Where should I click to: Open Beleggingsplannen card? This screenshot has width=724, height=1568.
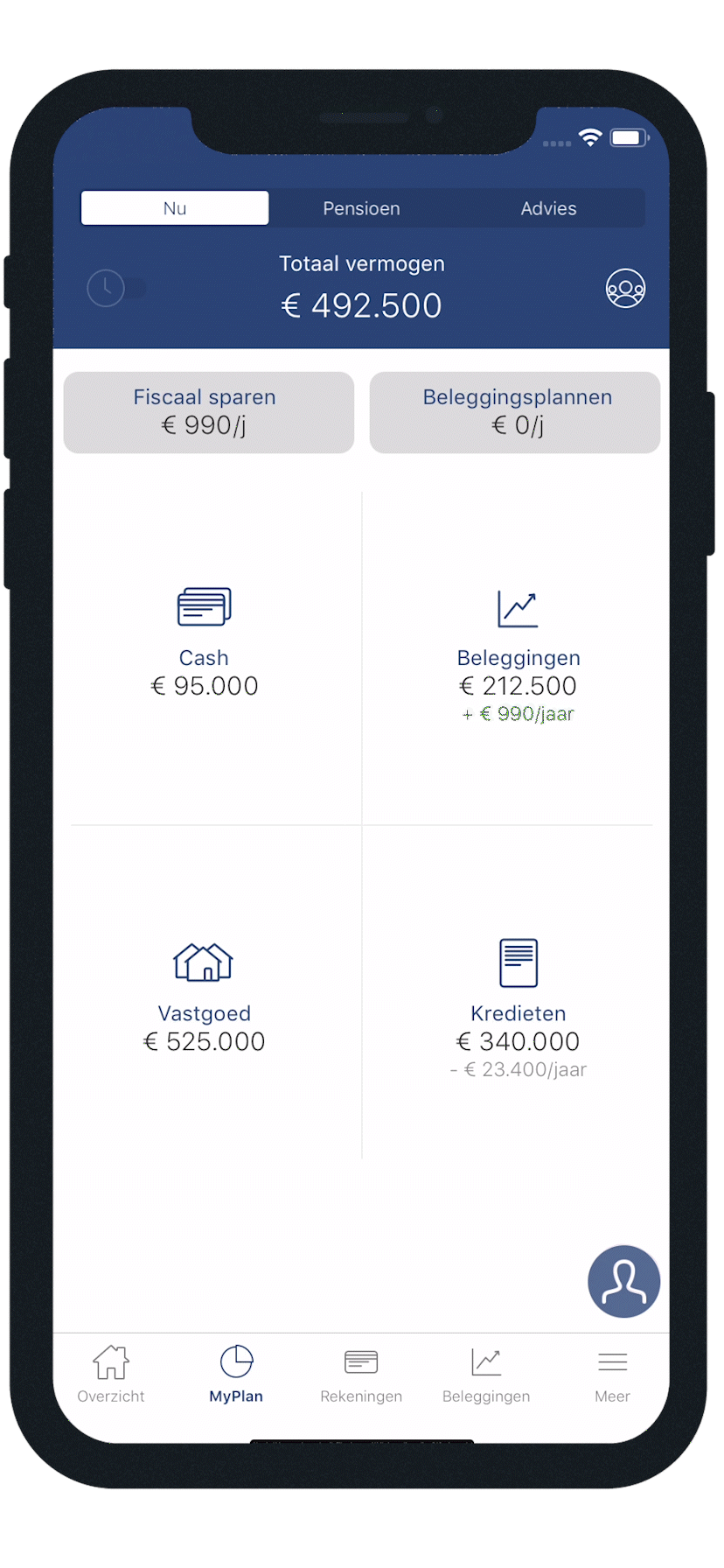(515, 412)
